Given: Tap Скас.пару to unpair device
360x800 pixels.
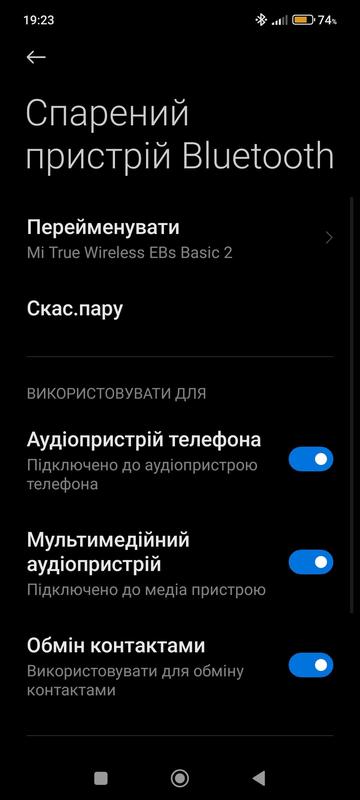Looking at the screenshot, I should [x=180, y=309].
